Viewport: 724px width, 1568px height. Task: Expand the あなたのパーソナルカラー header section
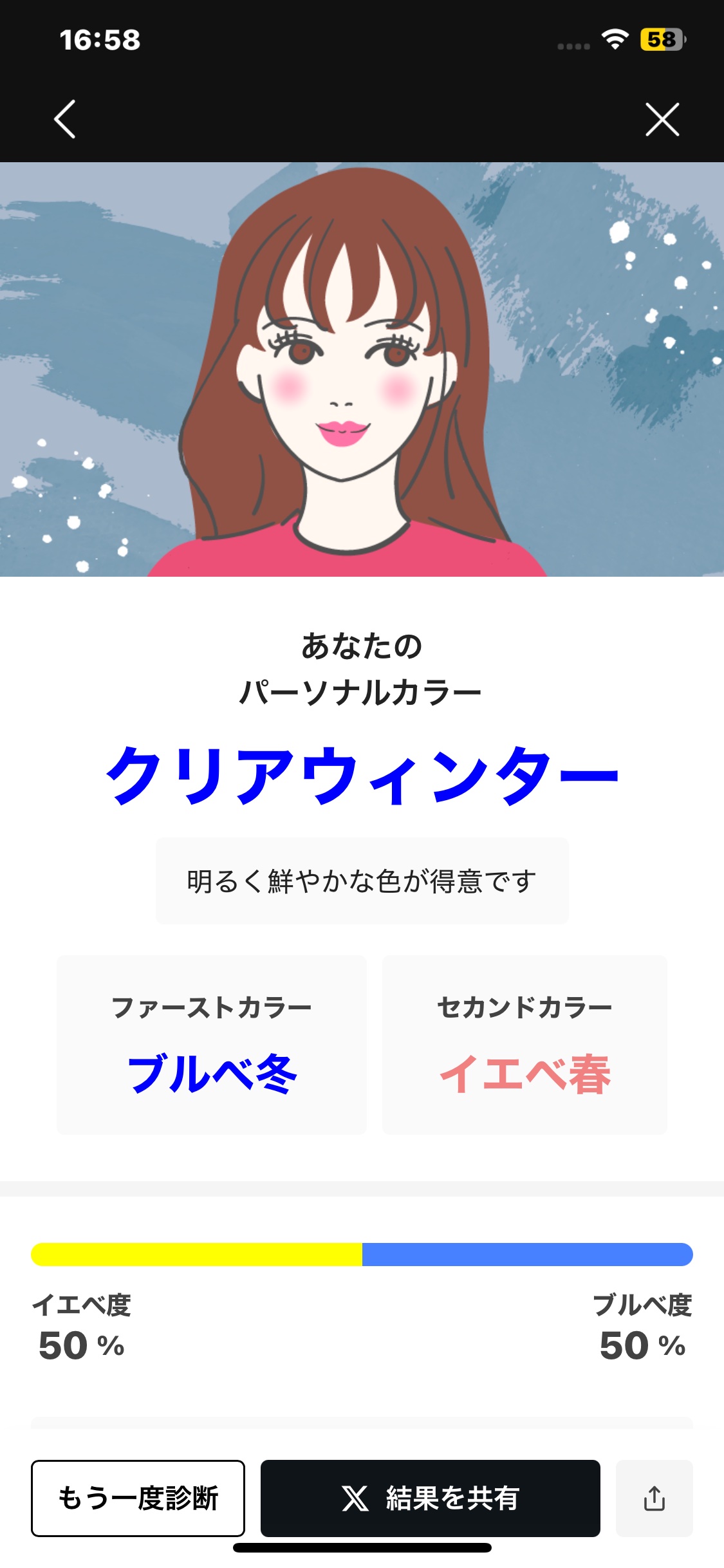pos(362,669)
